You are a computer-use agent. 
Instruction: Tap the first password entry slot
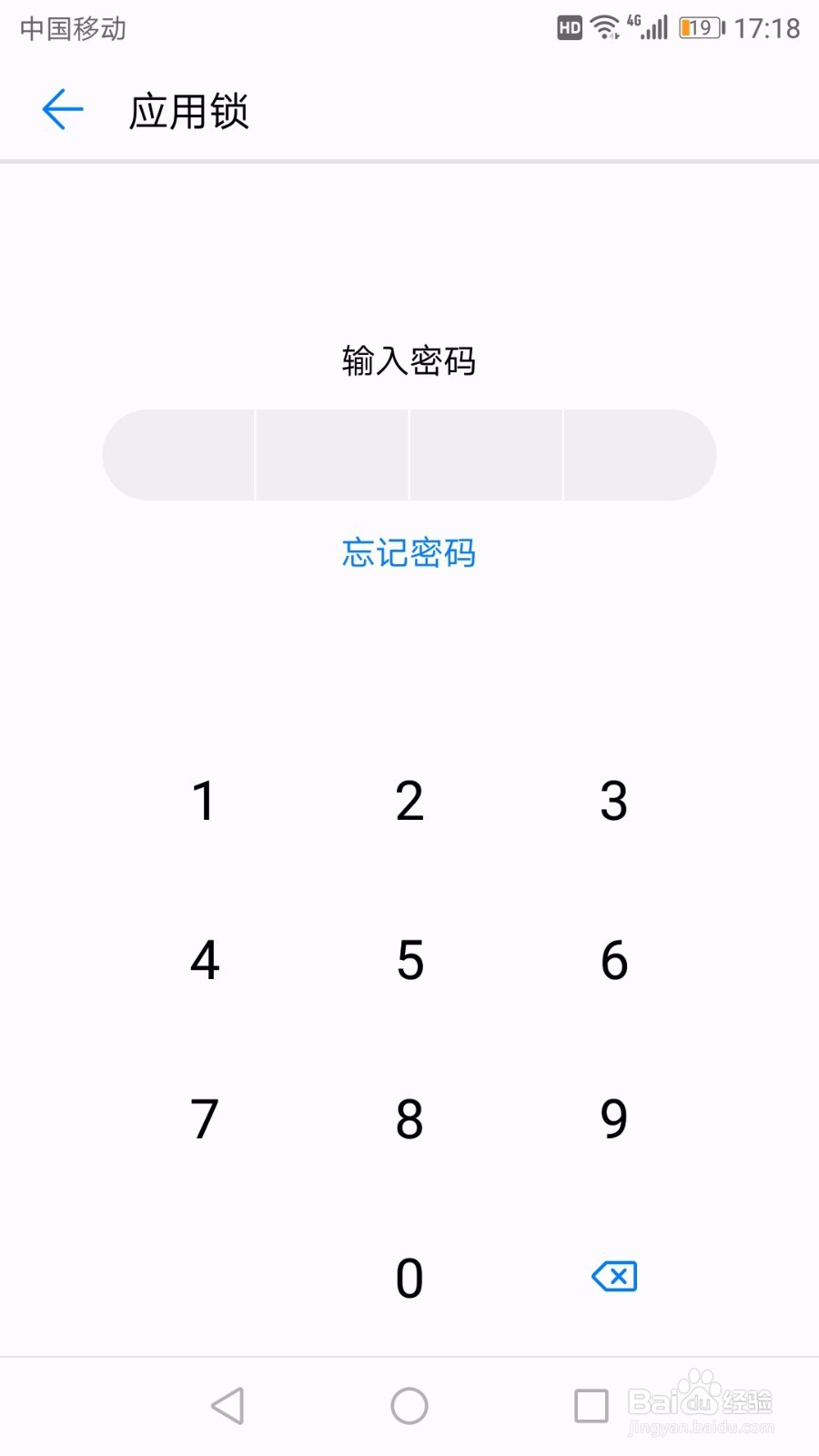coord(179,454)
